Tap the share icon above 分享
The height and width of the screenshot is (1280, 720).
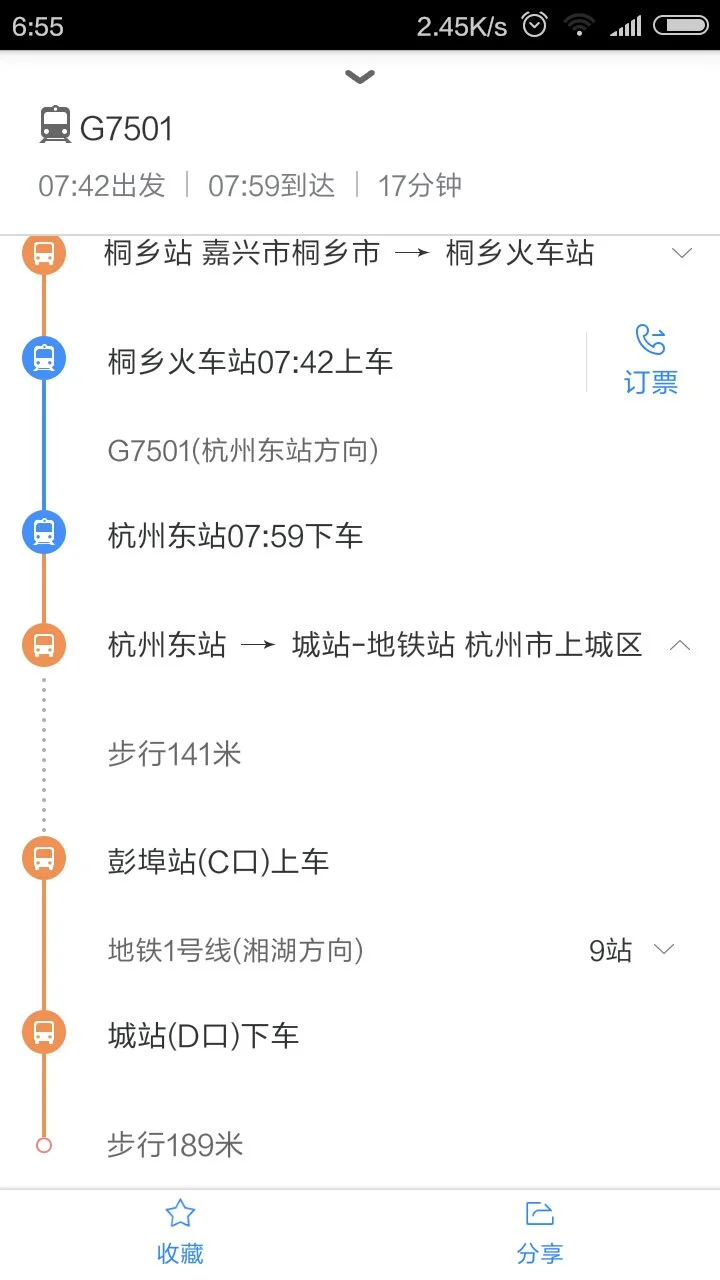539,1212
